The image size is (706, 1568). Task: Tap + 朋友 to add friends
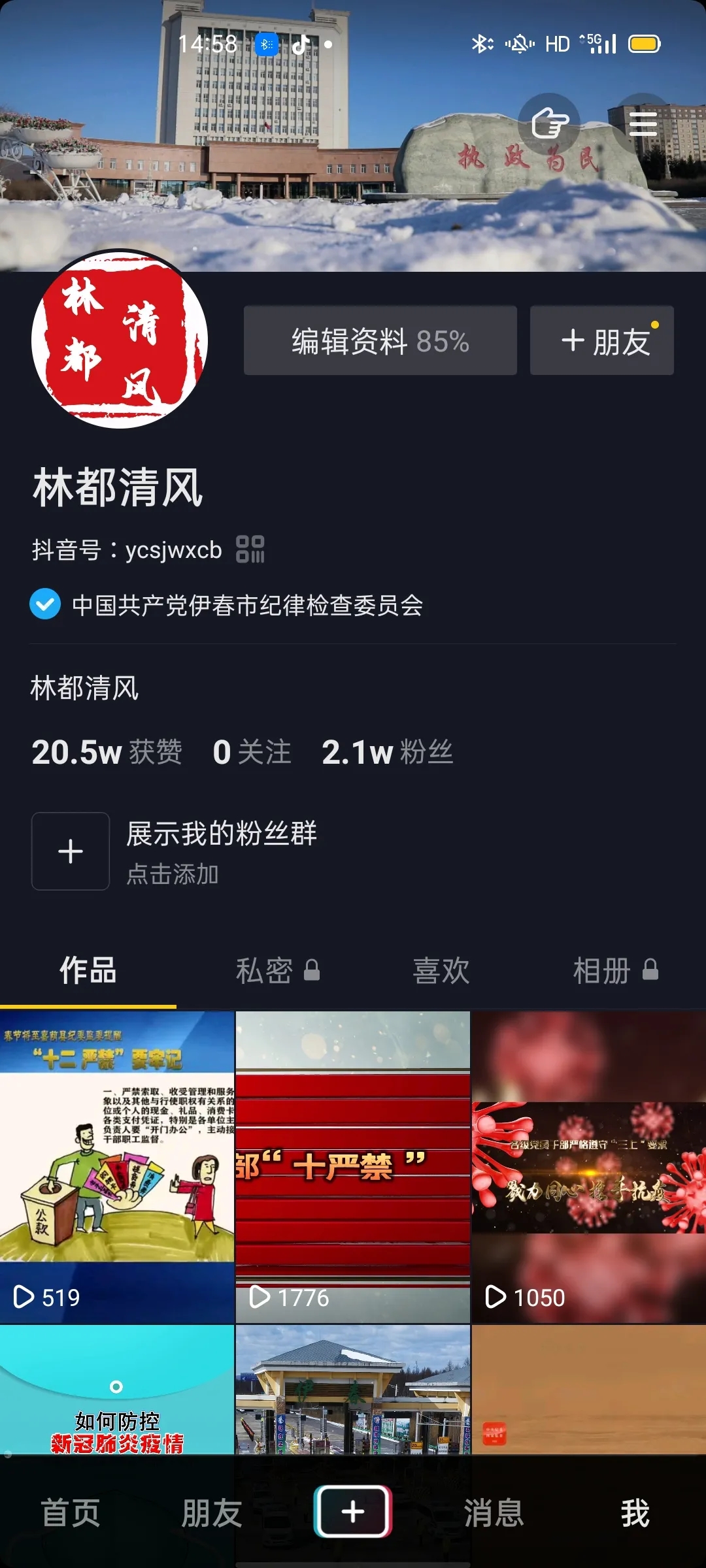[601, 340]
